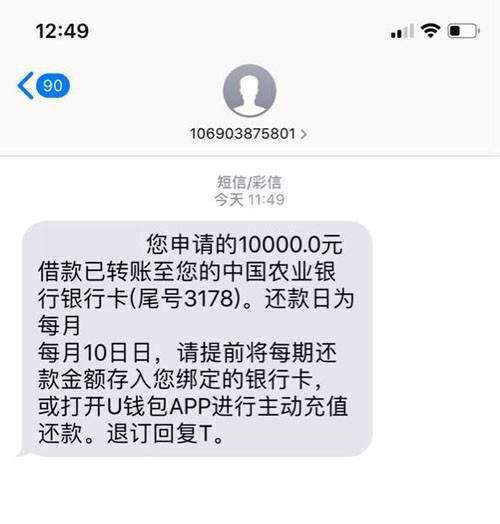The image size is (500, 524).
Task: Go back to the messages list
Action: coord(43,86)
